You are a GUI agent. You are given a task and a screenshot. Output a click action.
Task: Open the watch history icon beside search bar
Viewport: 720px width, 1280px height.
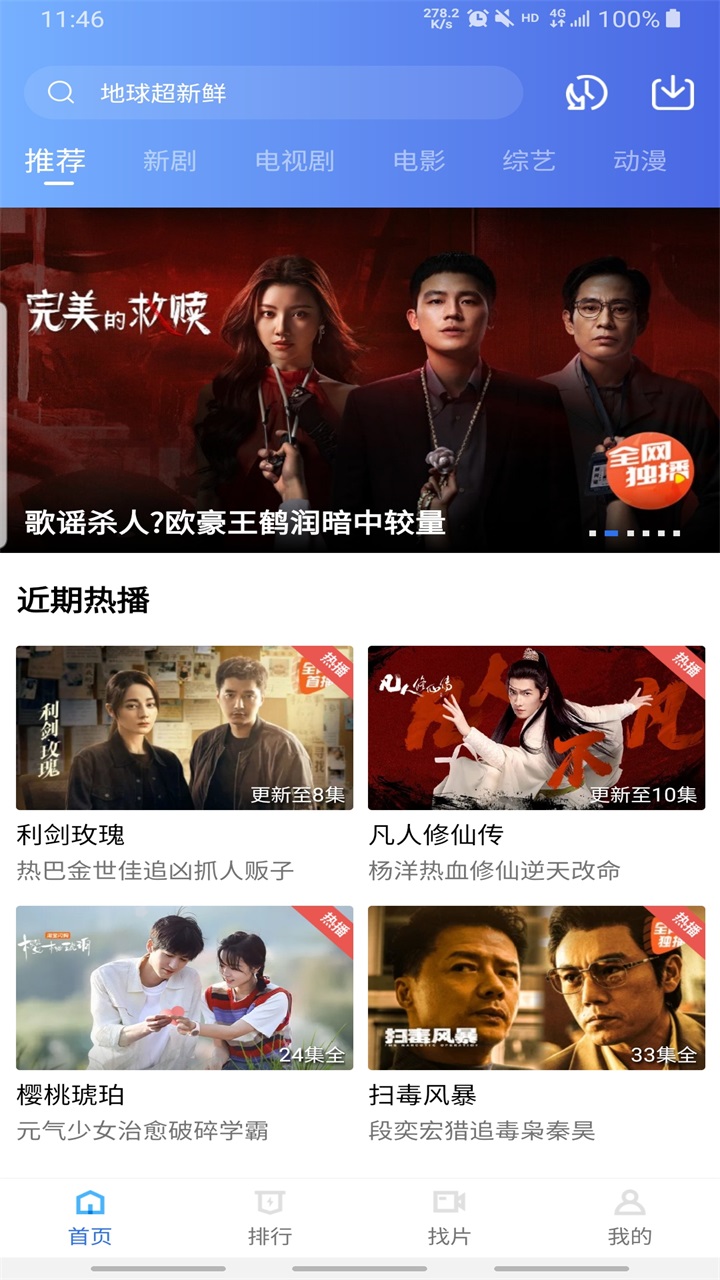(584, 91)
